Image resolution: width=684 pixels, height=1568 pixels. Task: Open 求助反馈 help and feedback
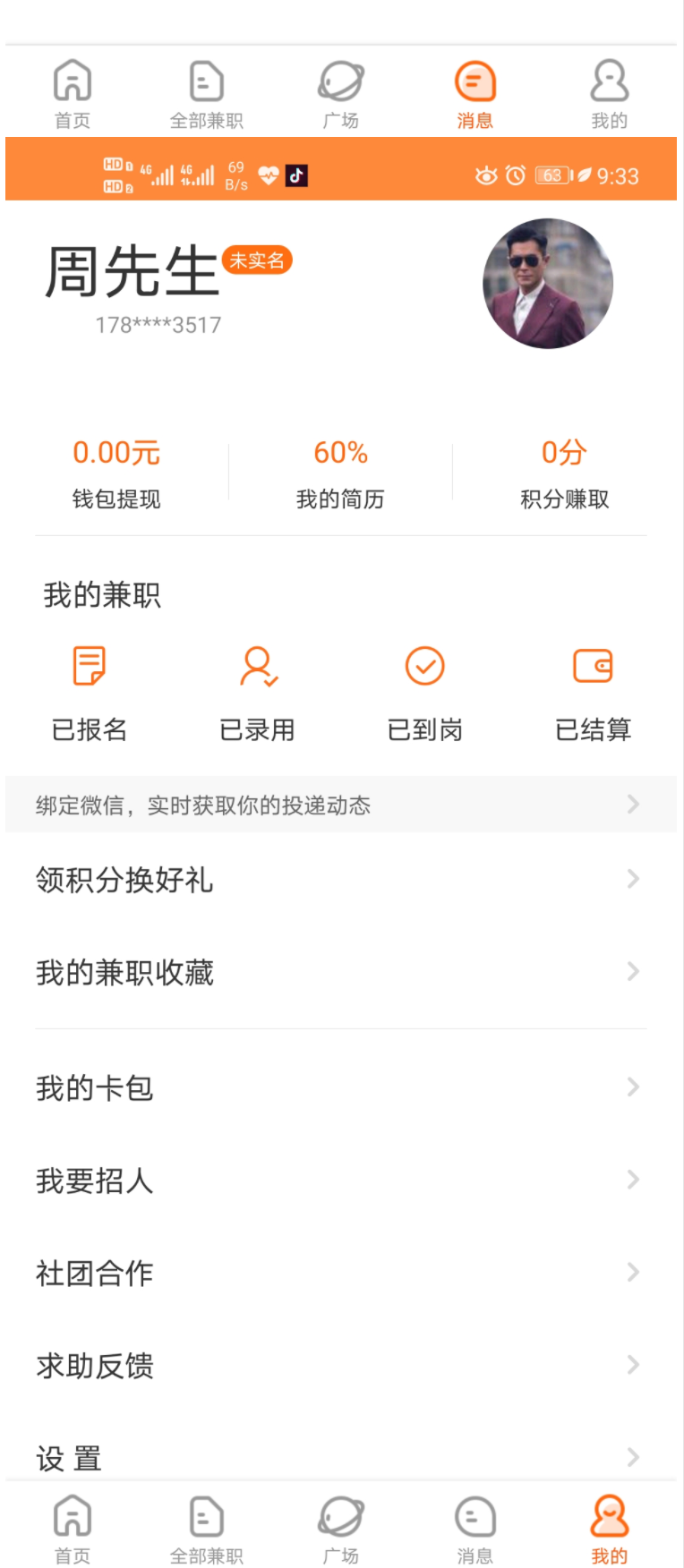(x=340, y=1366)
